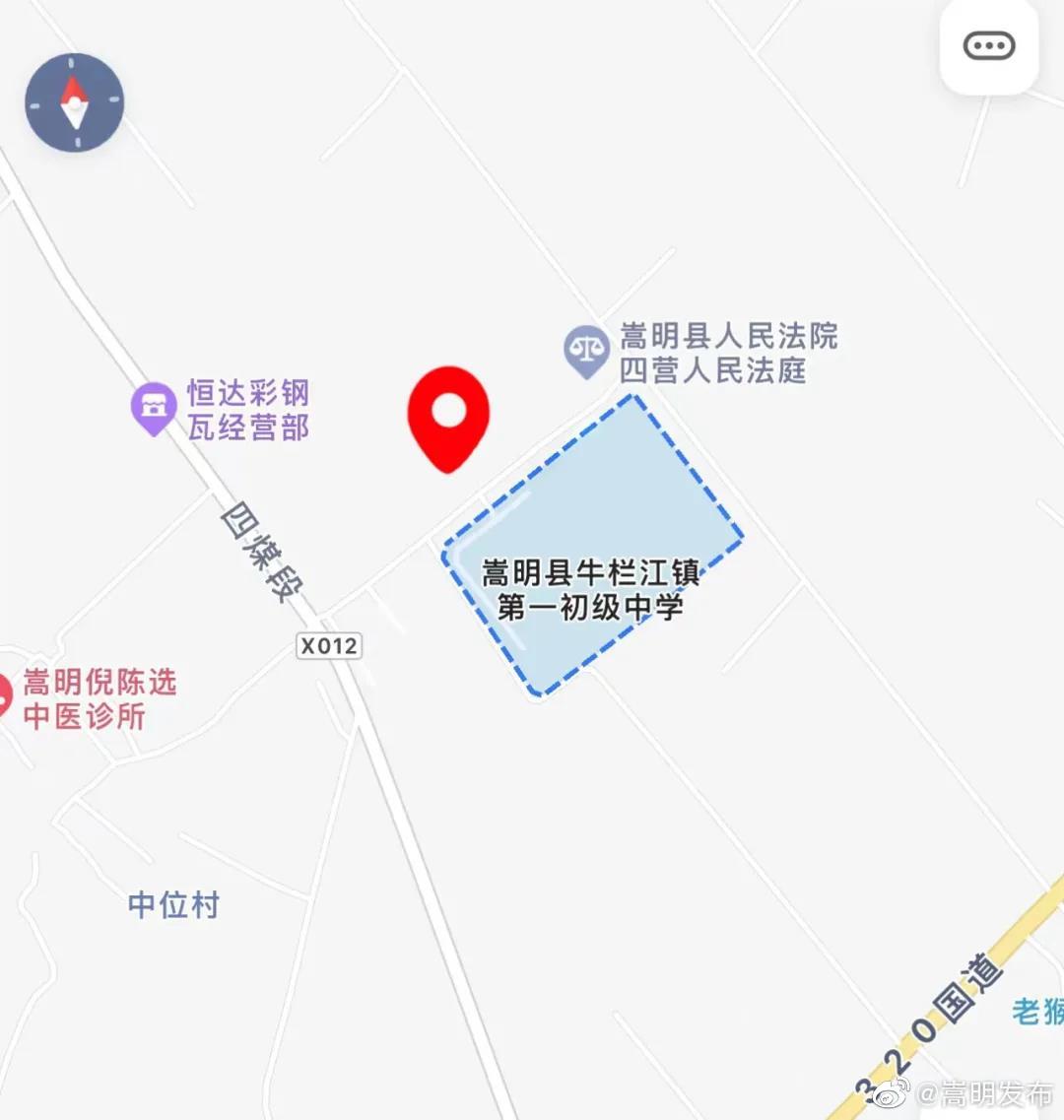
Task: Open the more options ellipsis button
Action: point(989,44)
